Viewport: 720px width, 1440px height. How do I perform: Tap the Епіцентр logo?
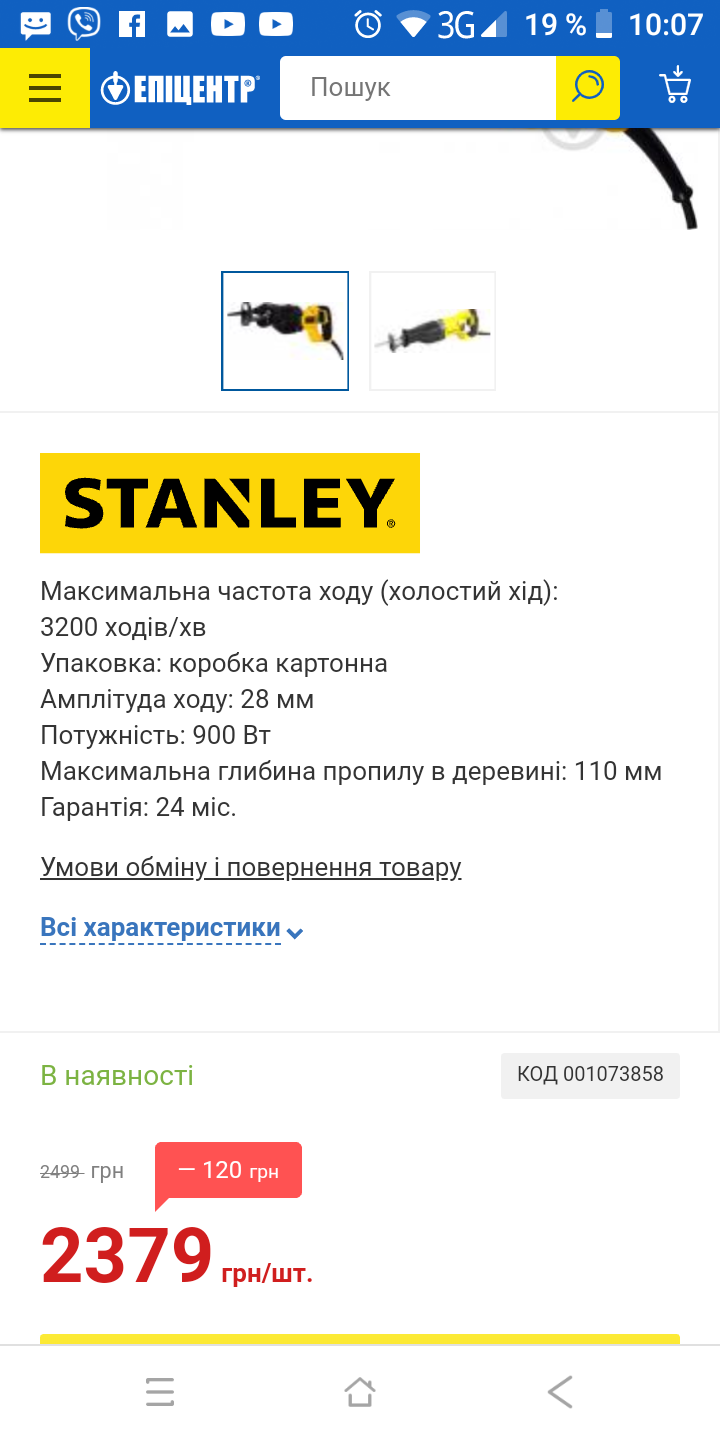coord(180,88)
